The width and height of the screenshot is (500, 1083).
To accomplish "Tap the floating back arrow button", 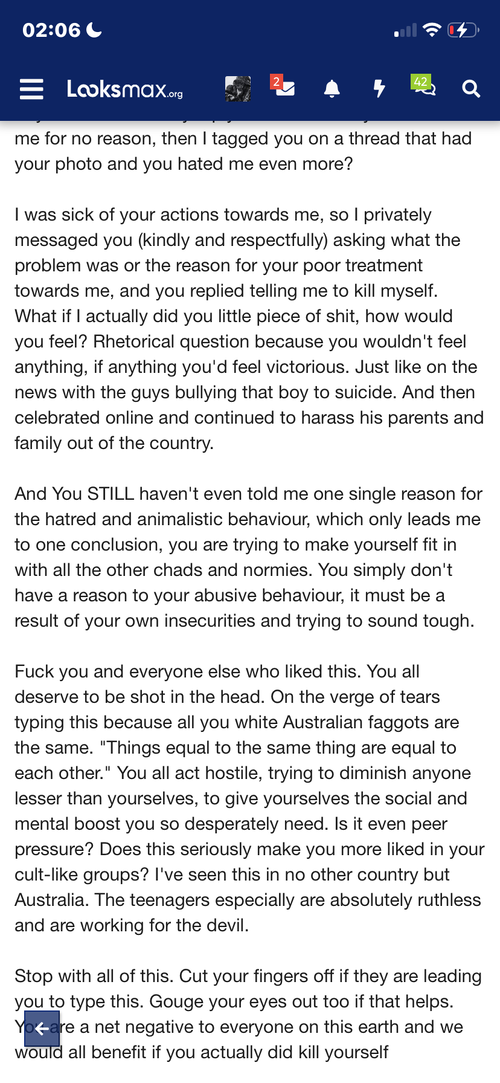I will tap(42, 1029).
